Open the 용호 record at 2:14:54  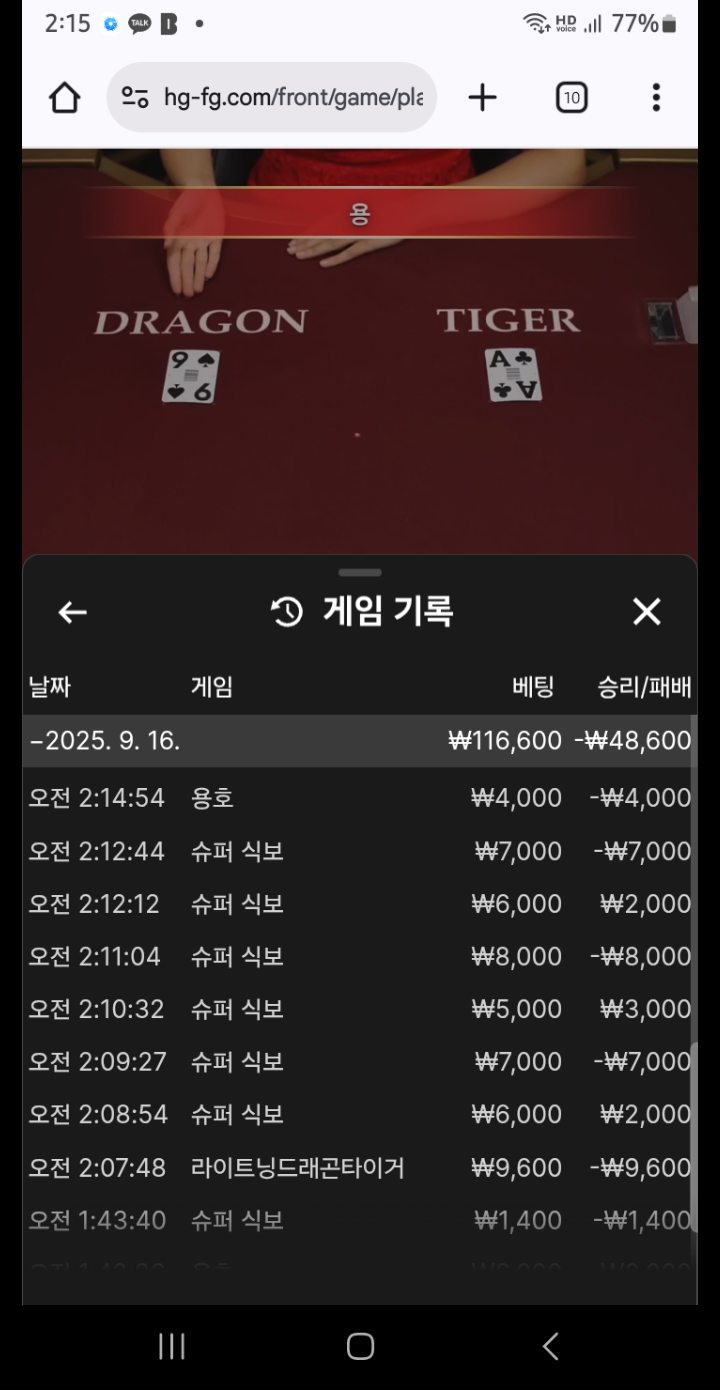click(x=358, y=798)
